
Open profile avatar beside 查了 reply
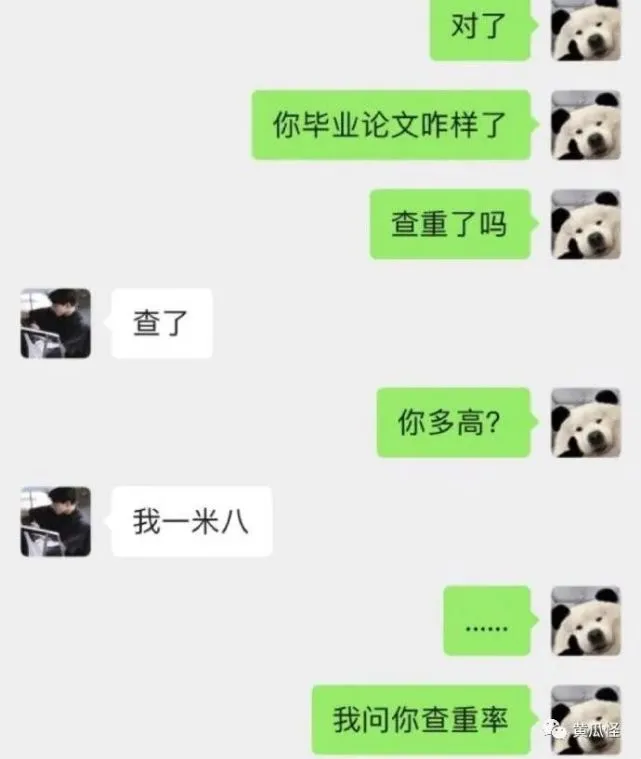click(x=56, y=323)
